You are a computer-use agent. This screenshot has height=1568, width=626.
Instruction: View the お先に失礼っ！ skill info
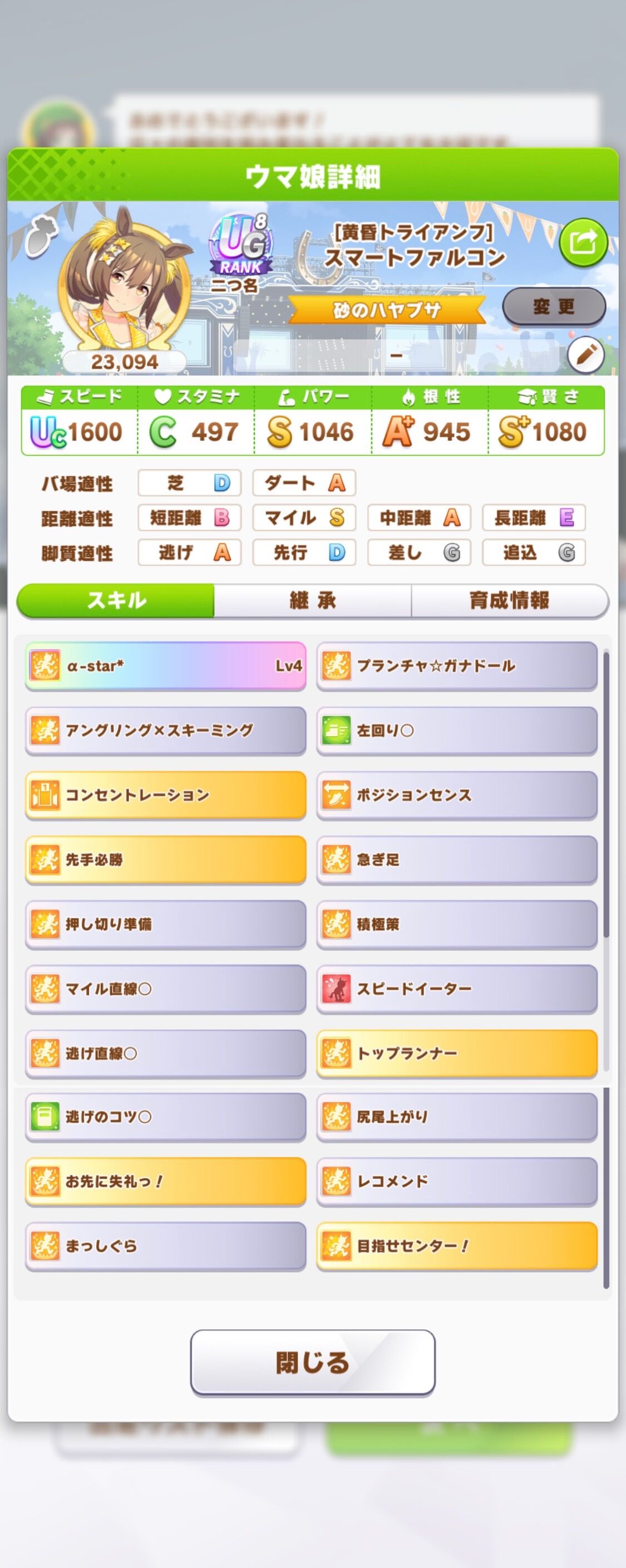click(165, 1181)
